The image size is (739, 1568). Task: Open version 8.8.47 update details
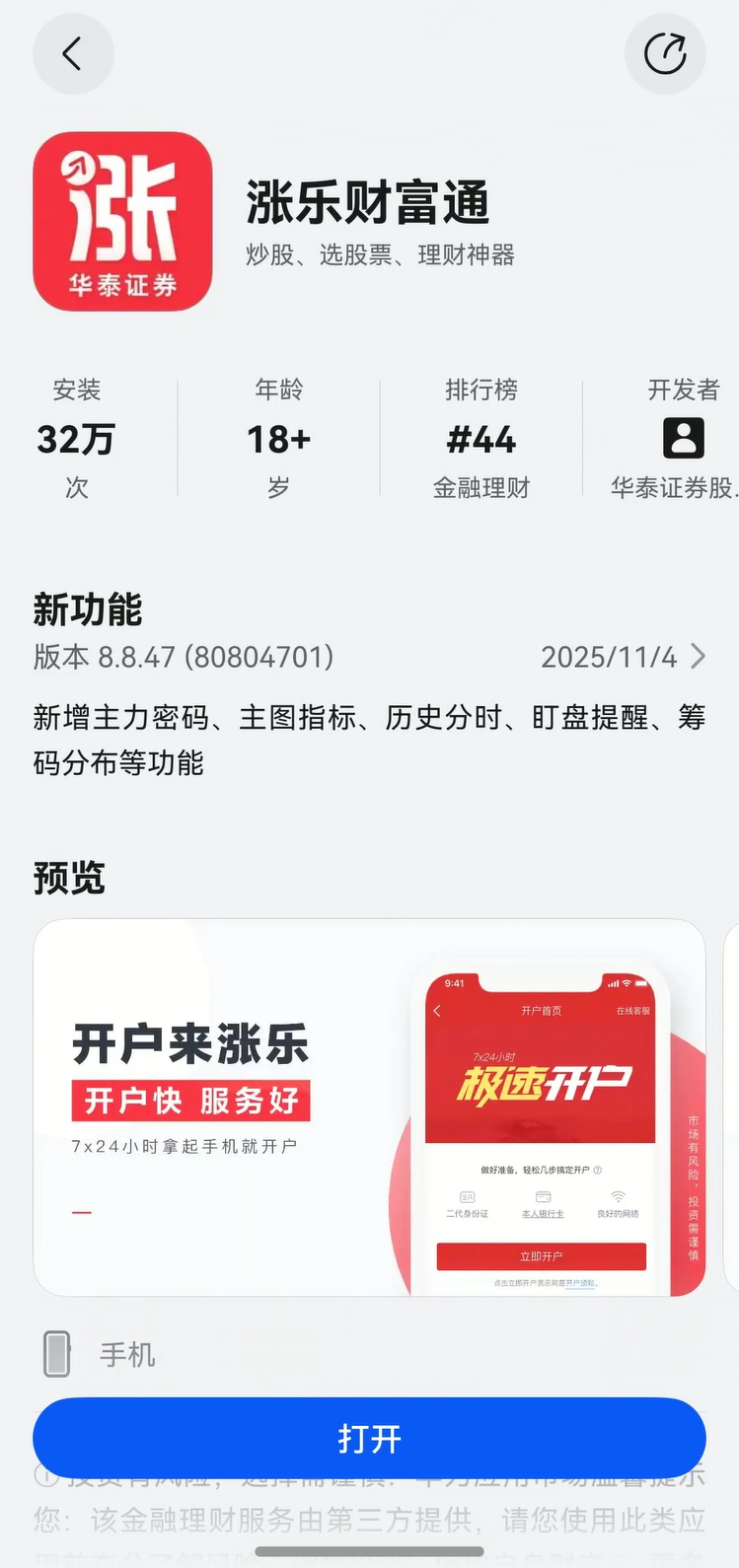pos(369,657)
